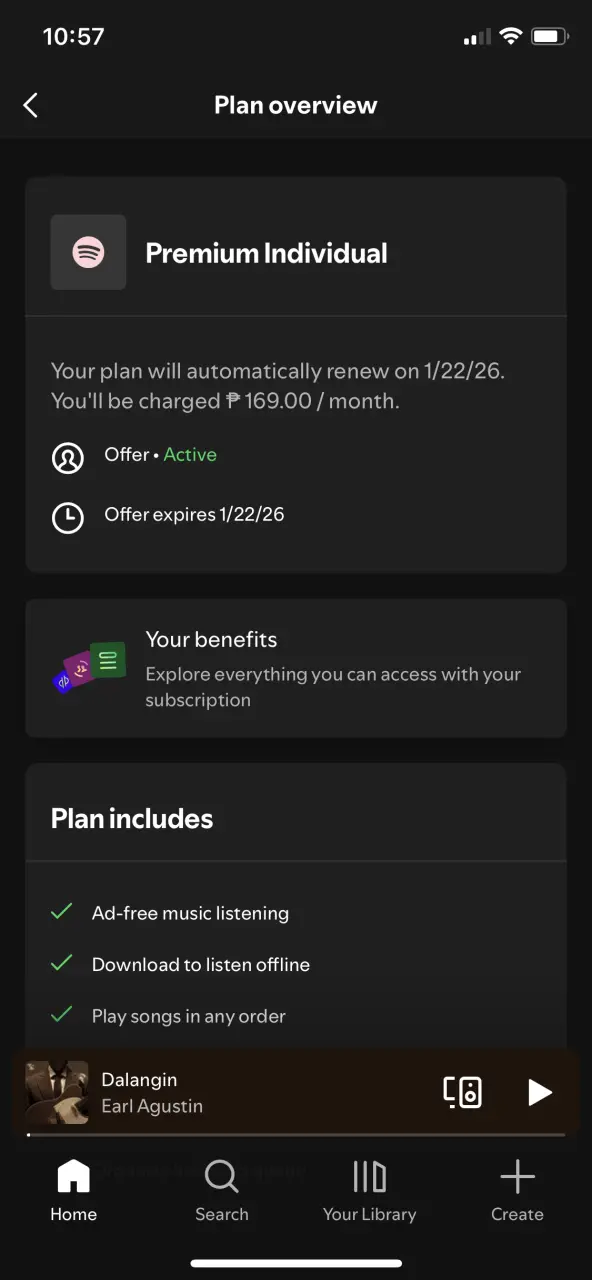The width and height of the screenshot is (592, 1280).
Task: Open the Create tab
Action: 517,1191
